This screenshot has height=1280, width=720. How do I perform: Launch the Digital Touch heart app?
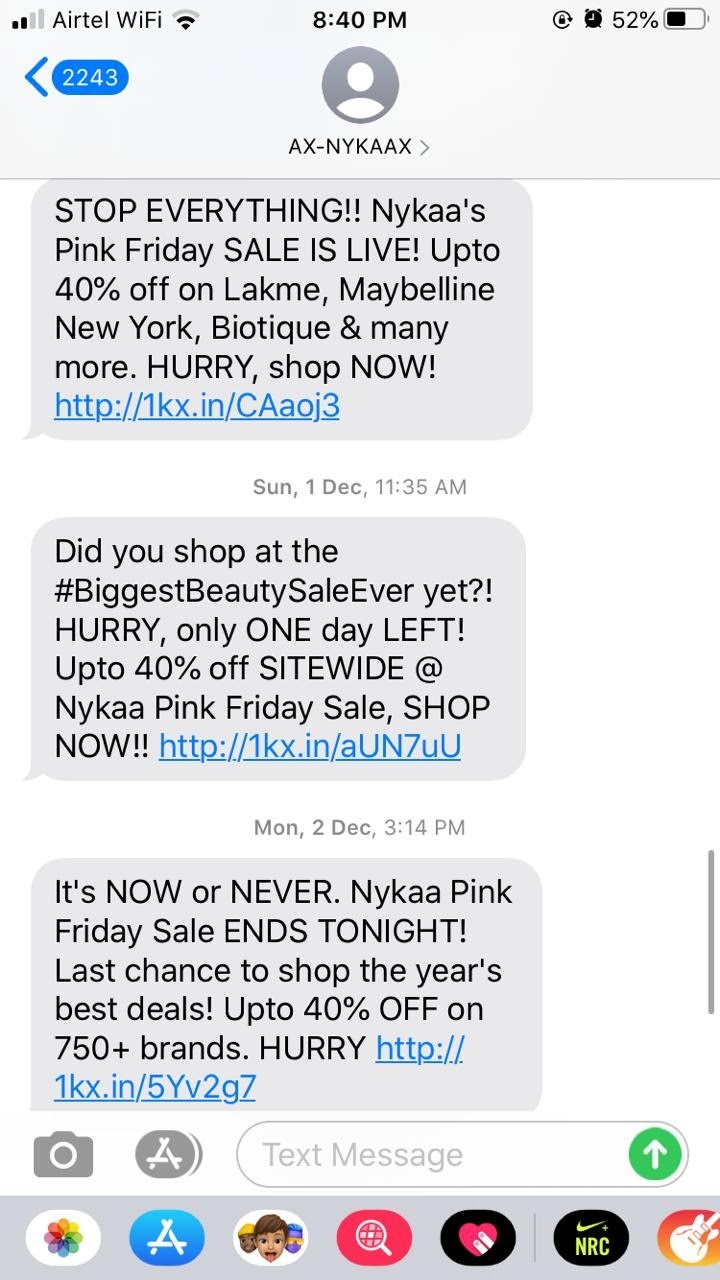[x=476, y=1237]
